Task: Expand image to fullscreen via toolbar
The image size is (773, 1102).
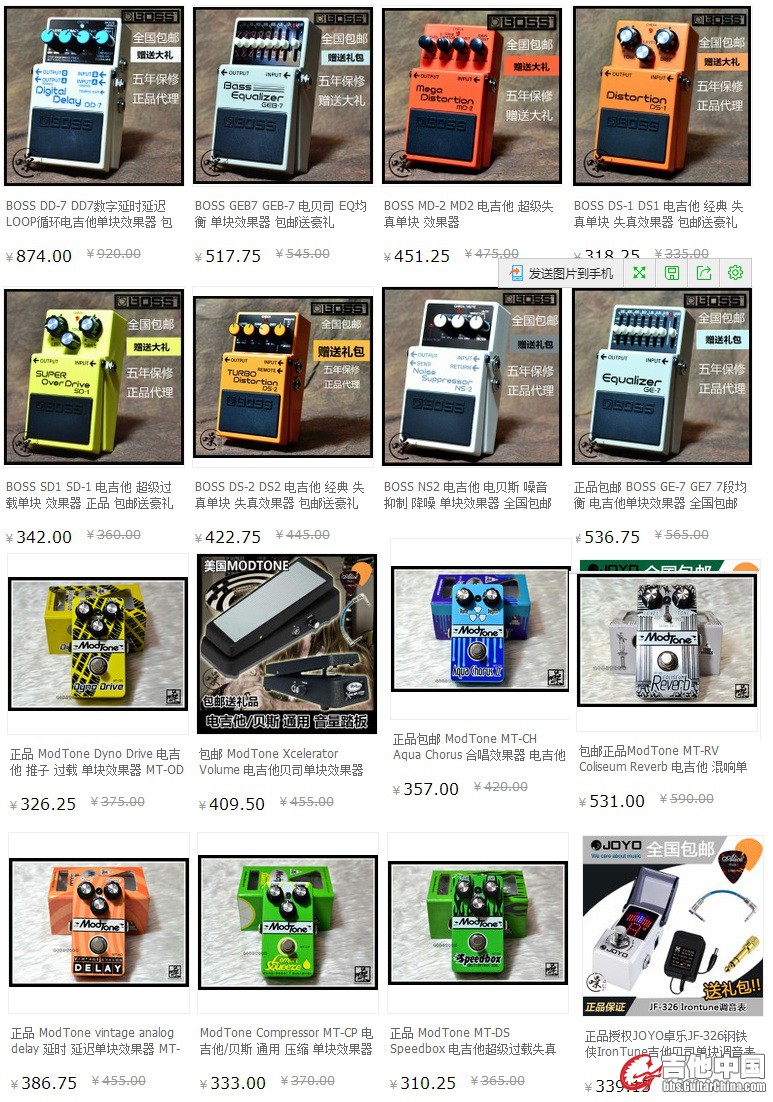Action: click(640, 273)
